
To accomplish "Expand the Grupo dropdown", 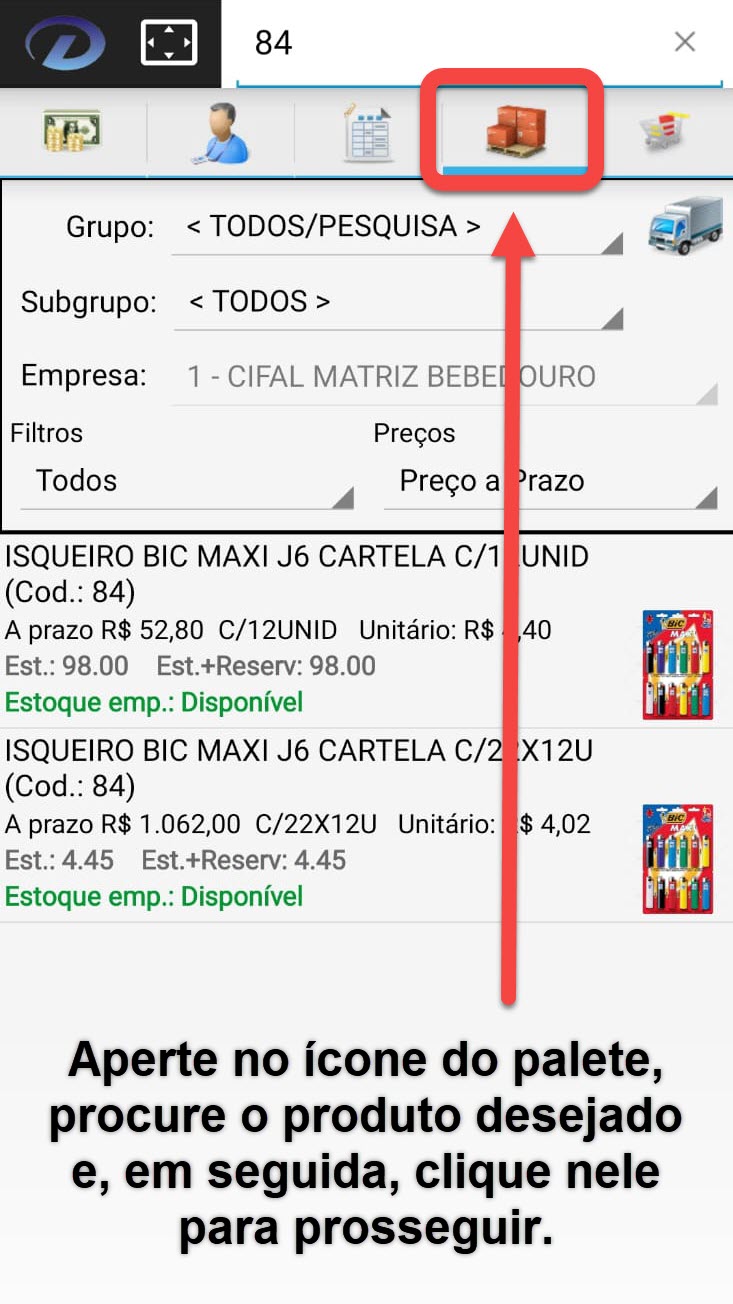I will pos(397,227).
